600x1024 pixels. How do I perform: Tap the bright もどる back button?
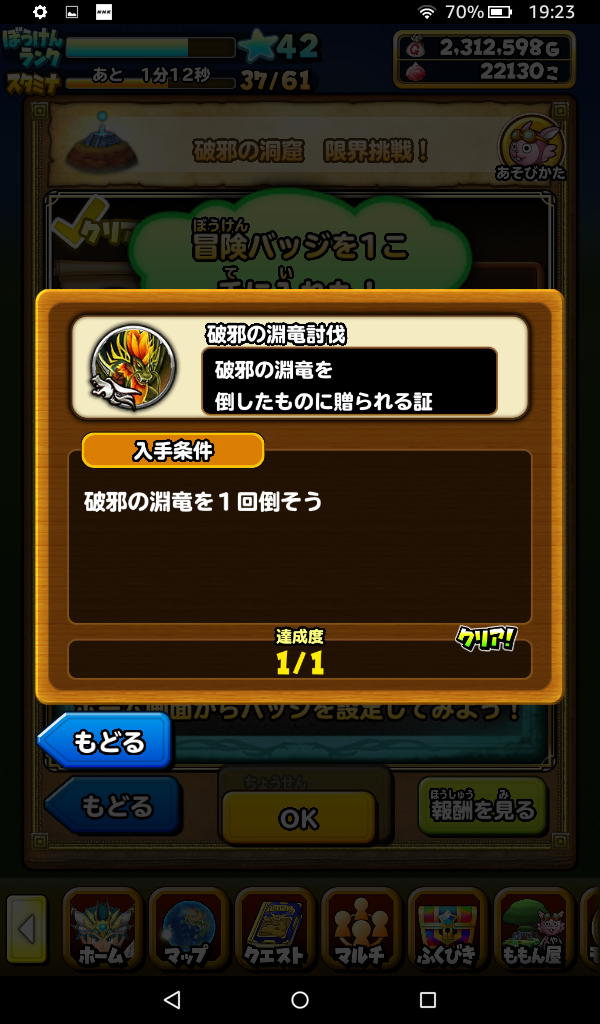tap(106, 742)
